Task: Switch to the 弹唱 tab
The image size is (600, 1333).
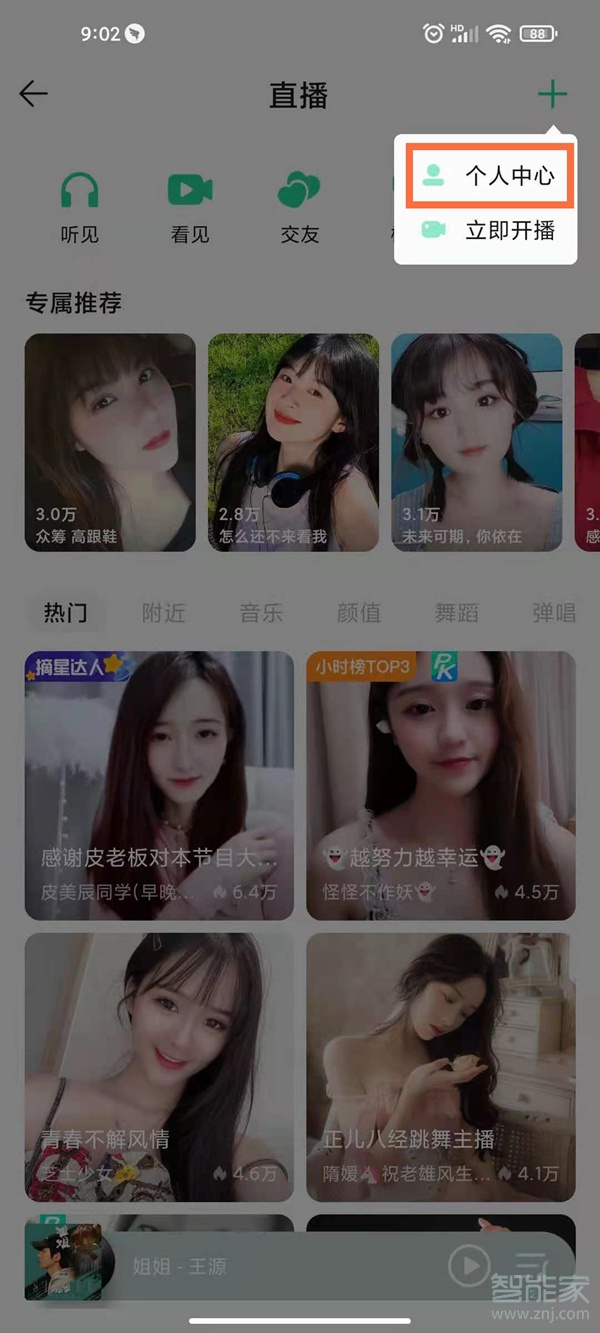Action: 553,613
